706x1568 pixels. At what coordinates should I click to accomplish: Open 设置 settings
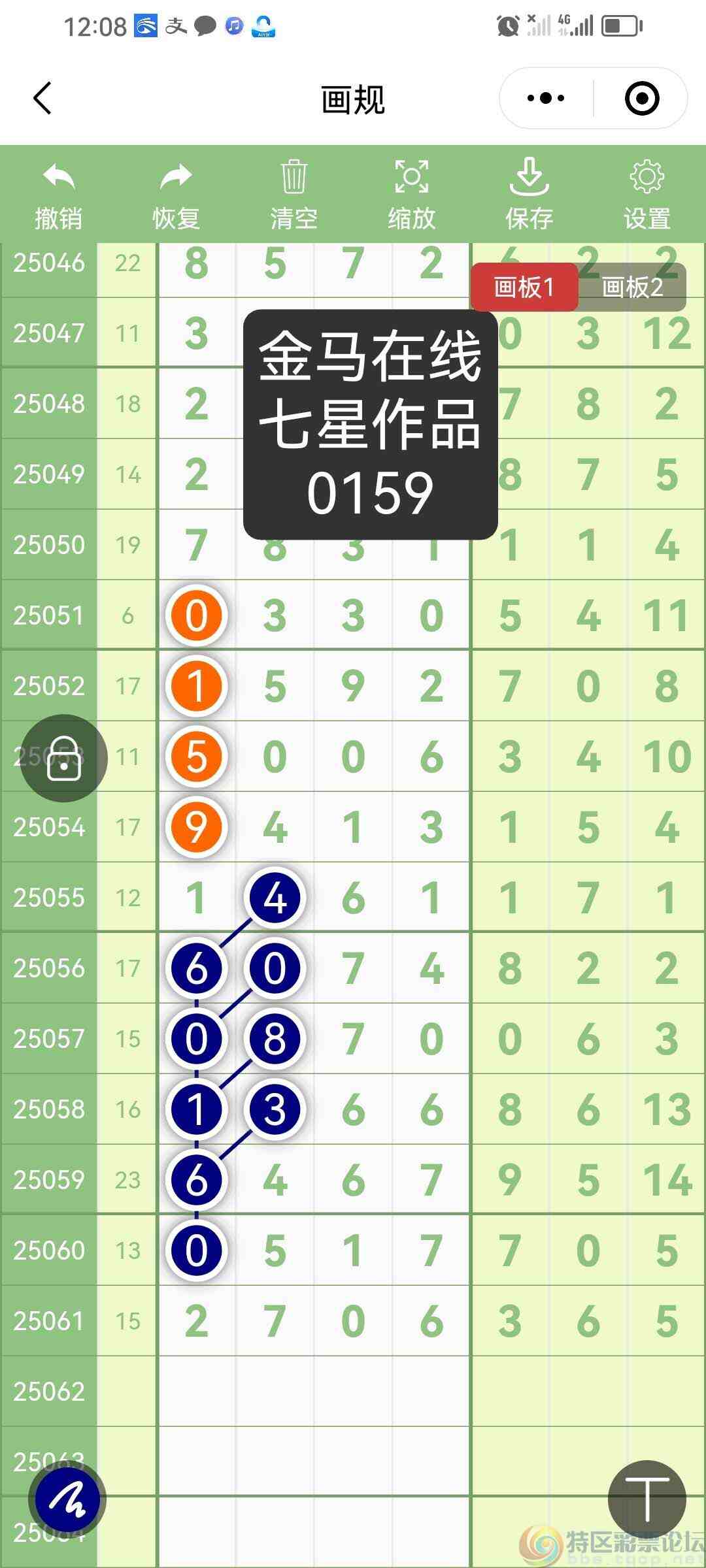tap(647, 195)
